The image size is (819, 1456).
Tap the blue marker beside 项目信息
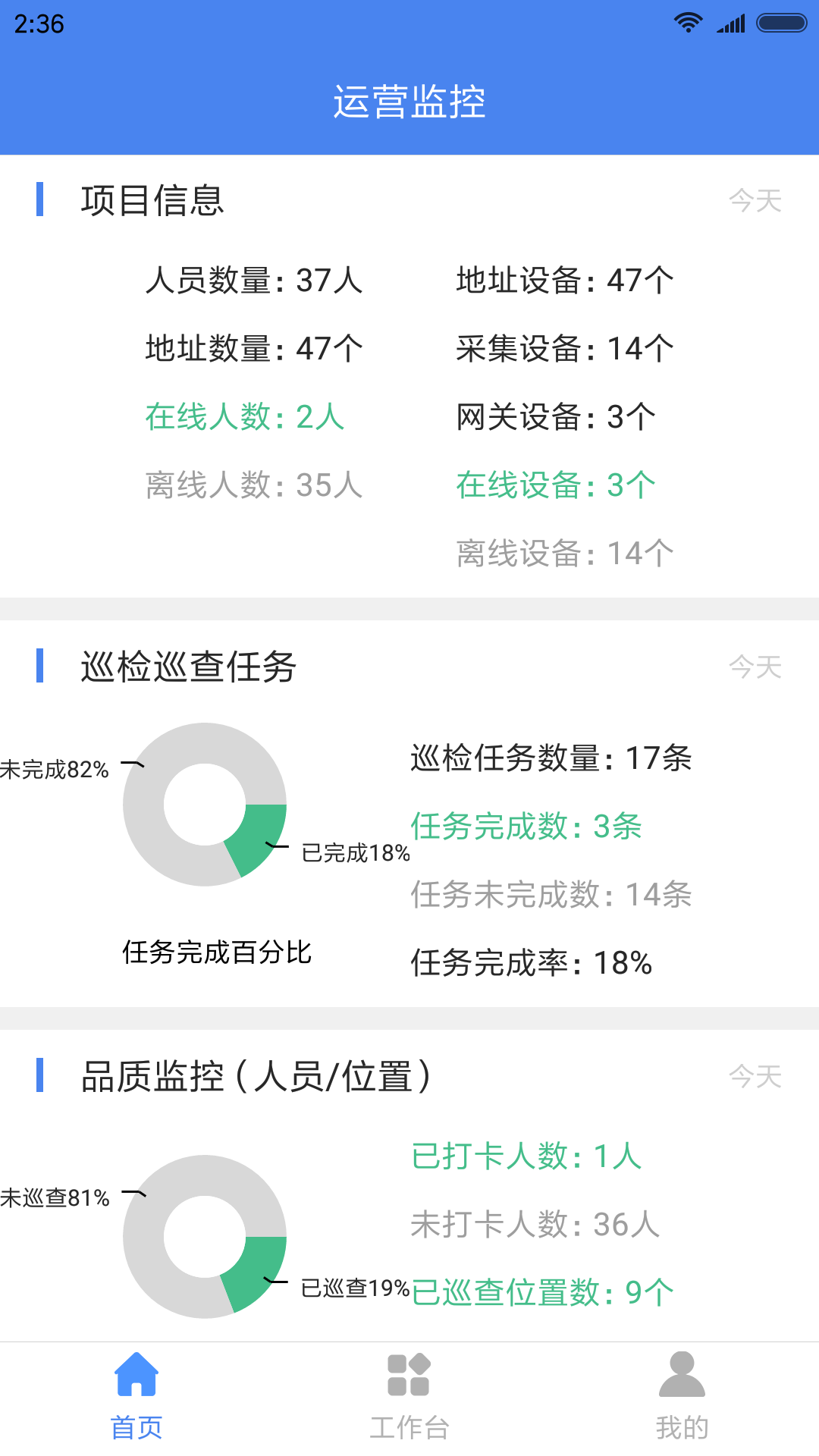click(41, 198)
